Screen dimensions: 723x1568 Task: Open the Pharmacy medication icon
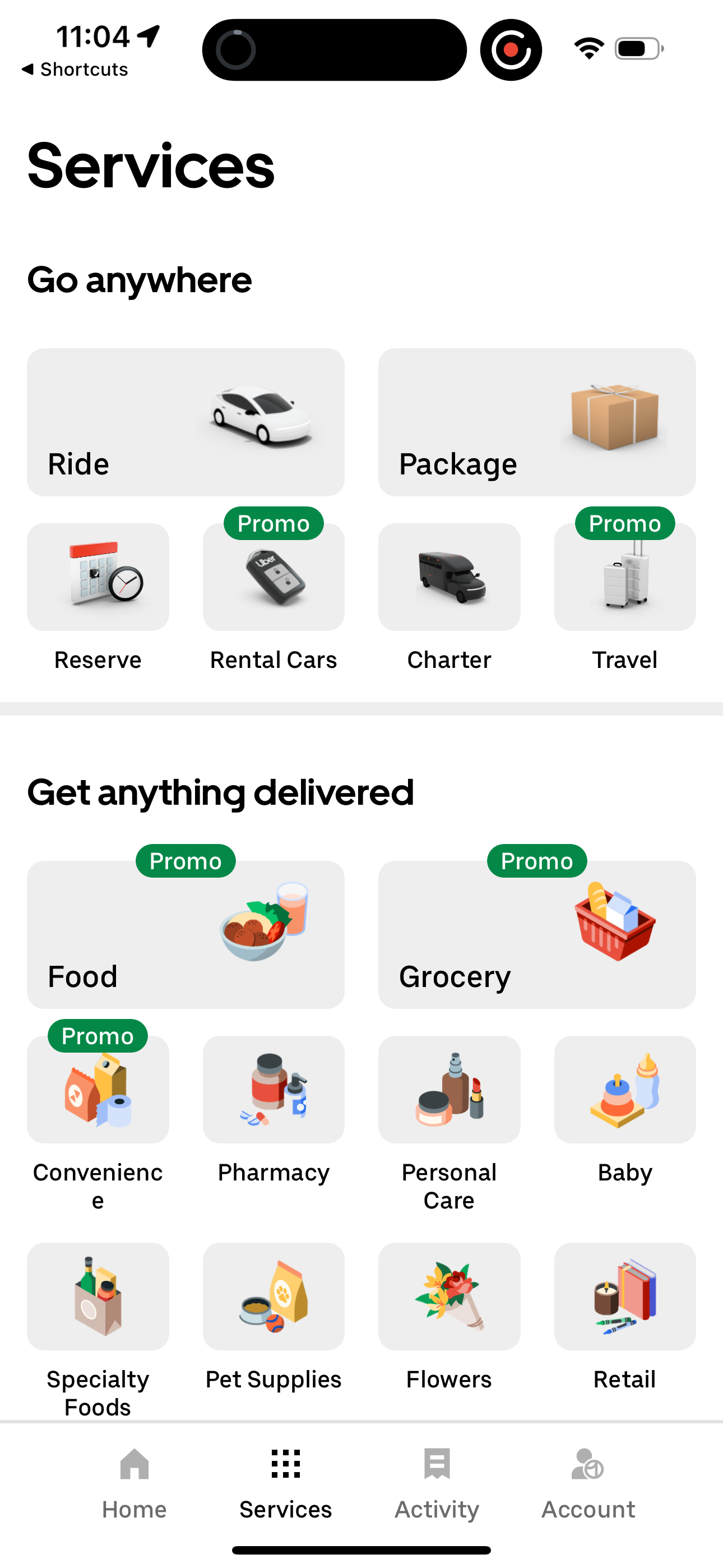274,1090
